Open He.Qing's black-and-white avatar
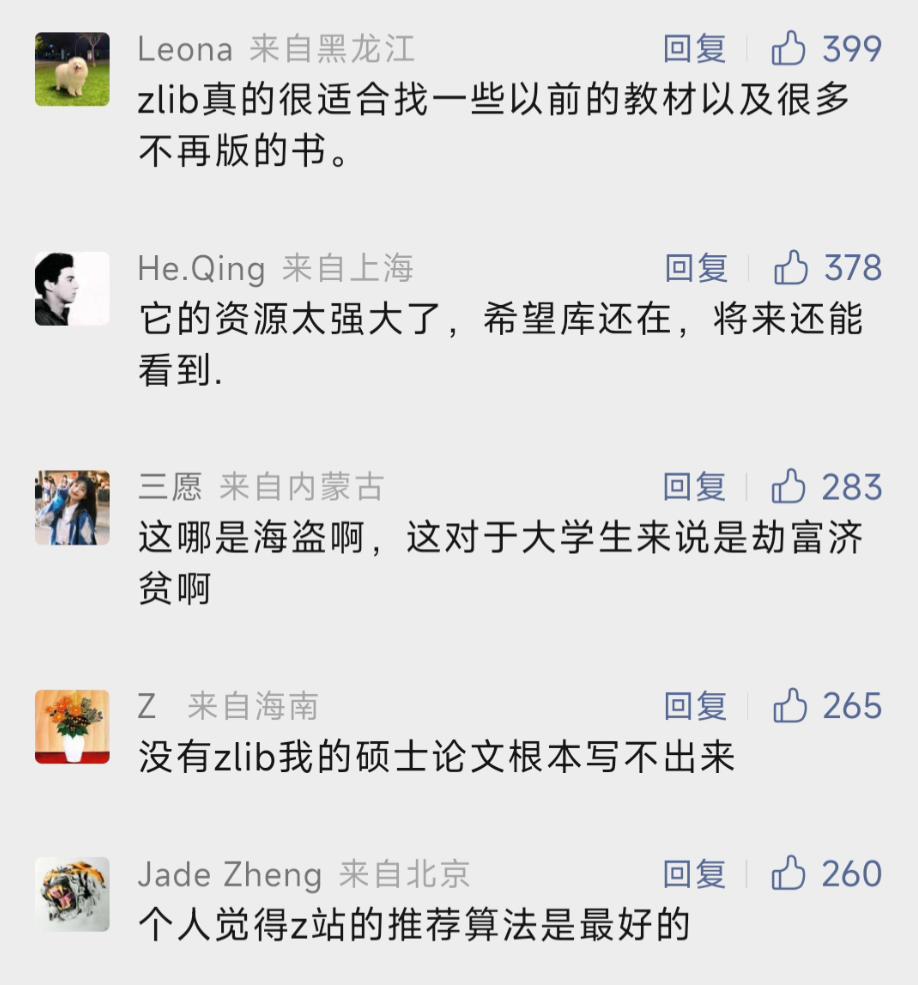Screen dimensions: 918x985 [x=71, y=290]
